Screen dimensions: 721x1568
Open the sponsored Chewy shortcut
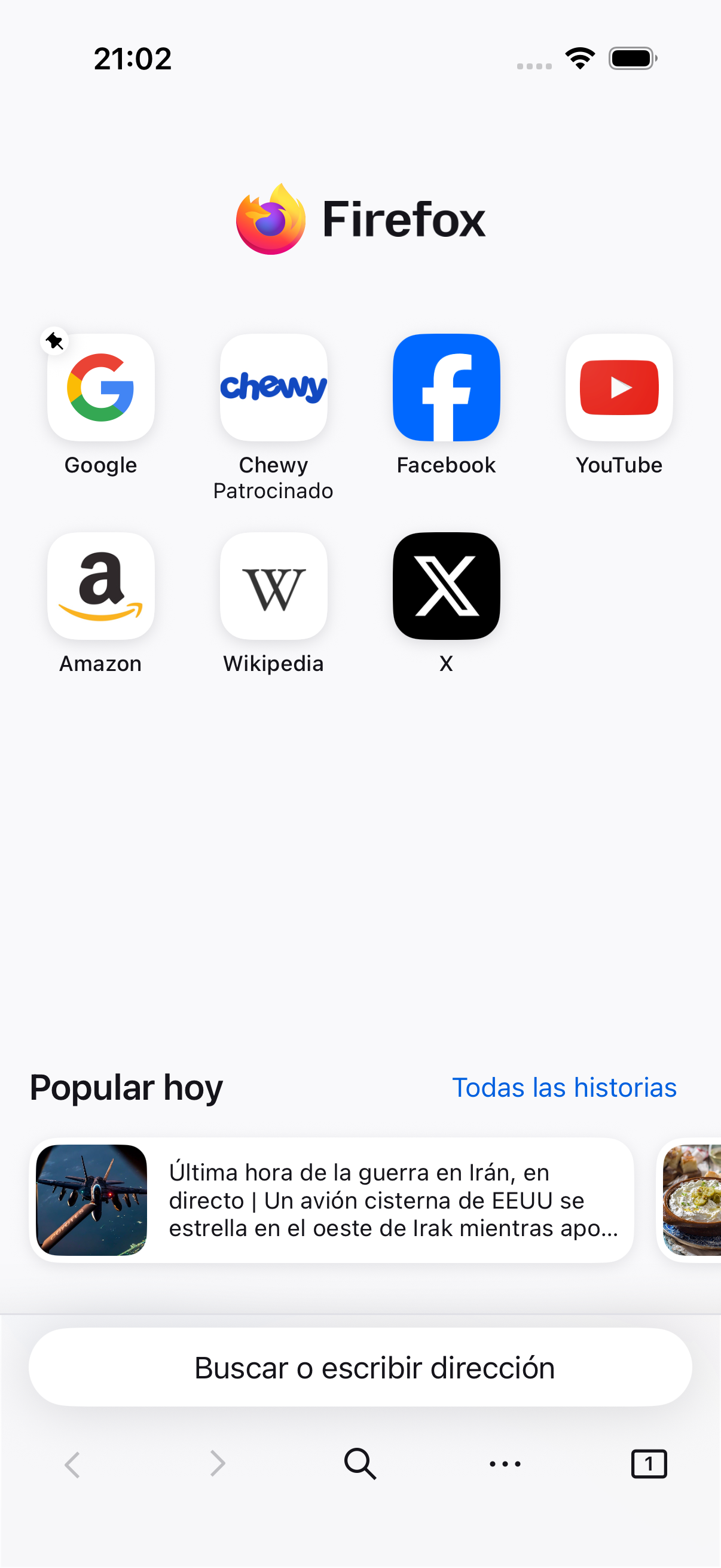coord(273,388)
